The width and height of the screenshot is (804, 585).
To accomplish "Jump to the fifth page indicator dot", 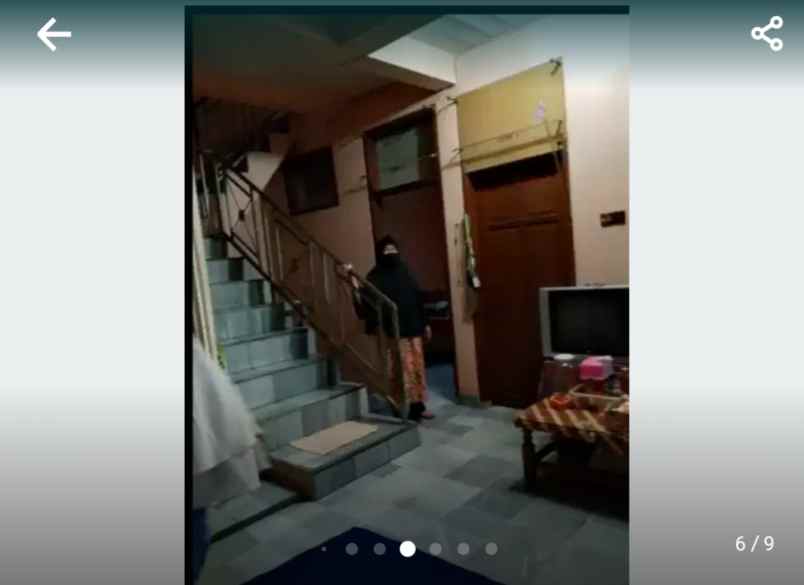I will pos(435,549).
